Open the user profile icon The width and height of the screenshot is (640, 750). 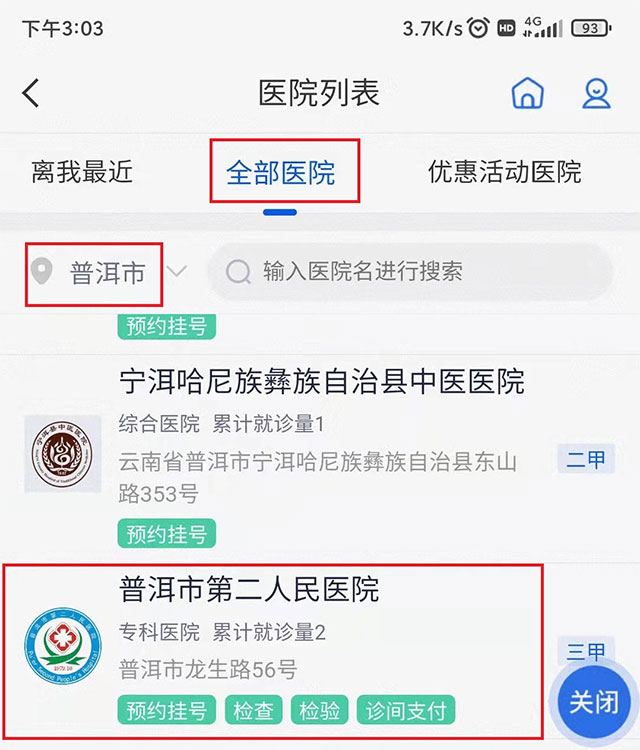click(x=596, y=94)
